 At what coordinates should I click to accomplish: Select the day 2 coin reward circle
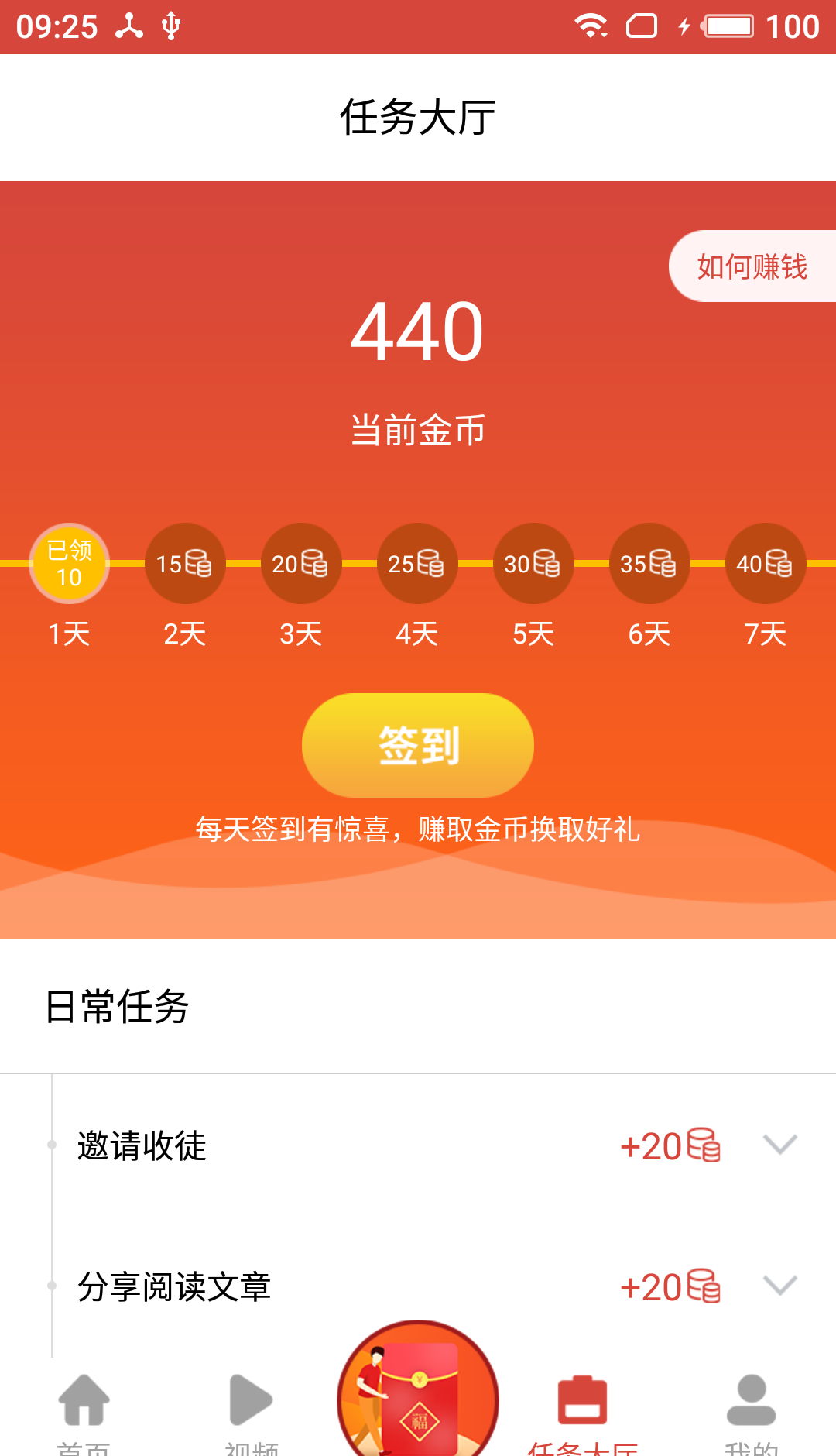(185, 563)
